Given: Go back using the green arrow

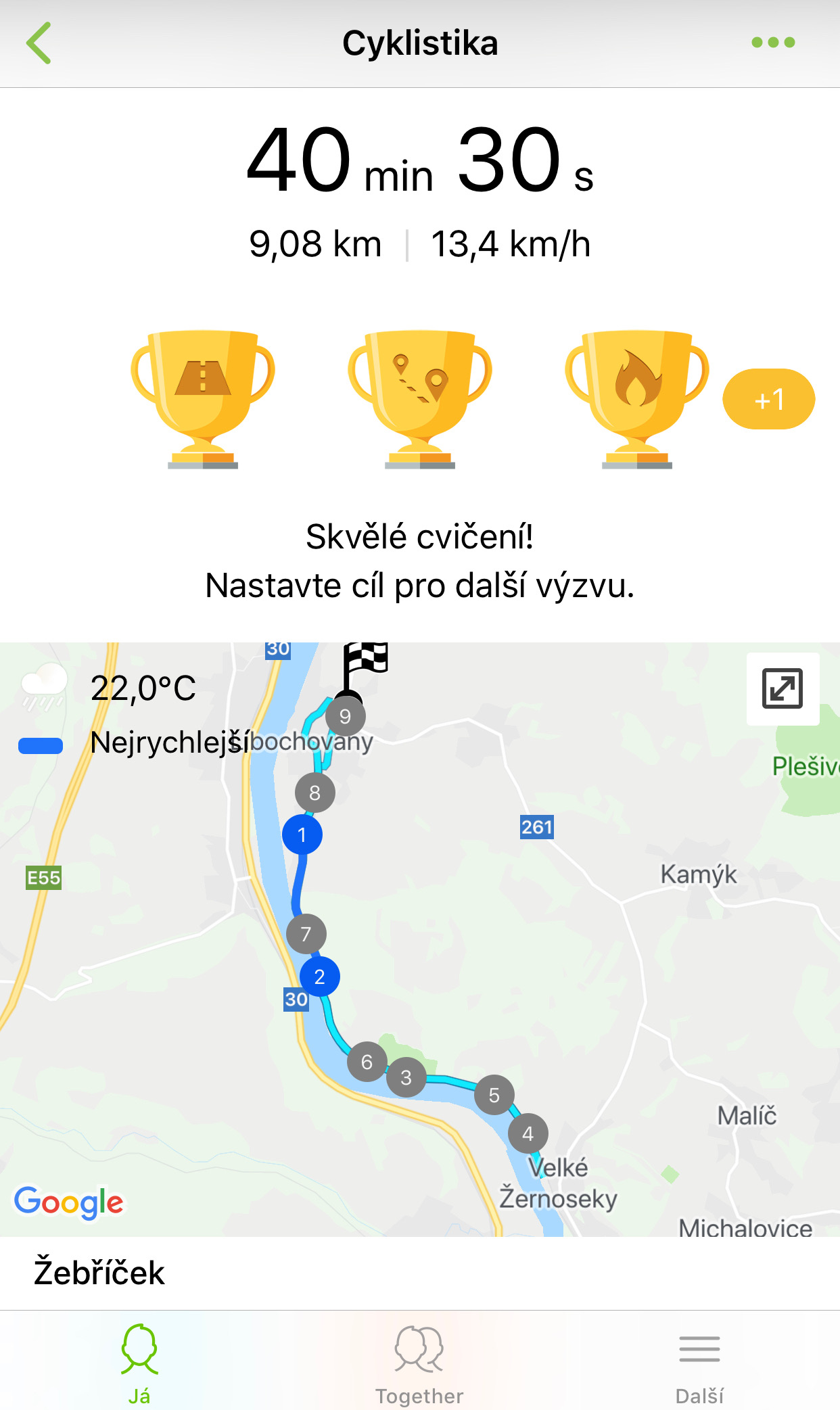Looking at the screenshot, I should (x=39, y=43).
